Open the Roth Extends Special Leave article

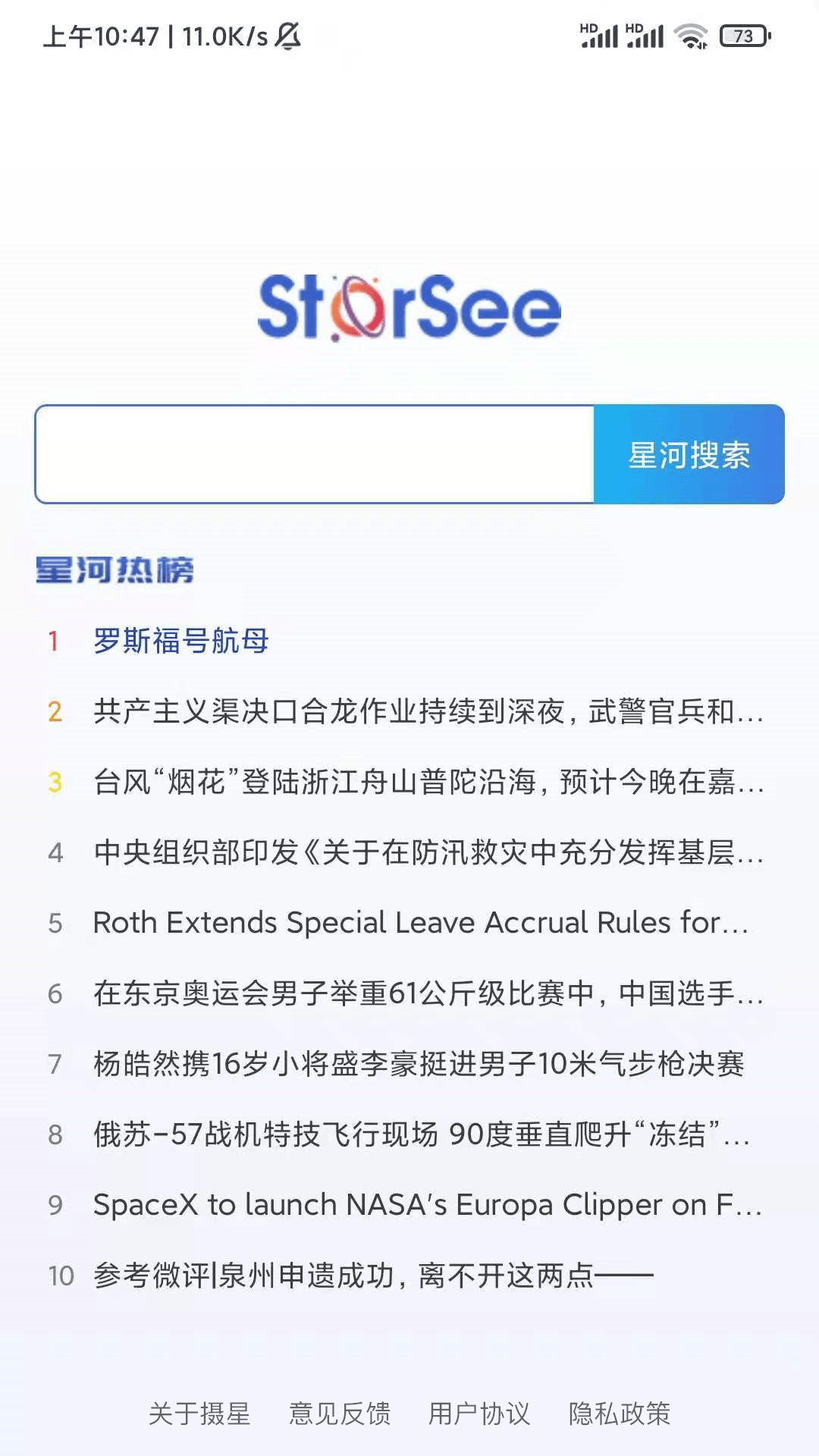point(421,924)
